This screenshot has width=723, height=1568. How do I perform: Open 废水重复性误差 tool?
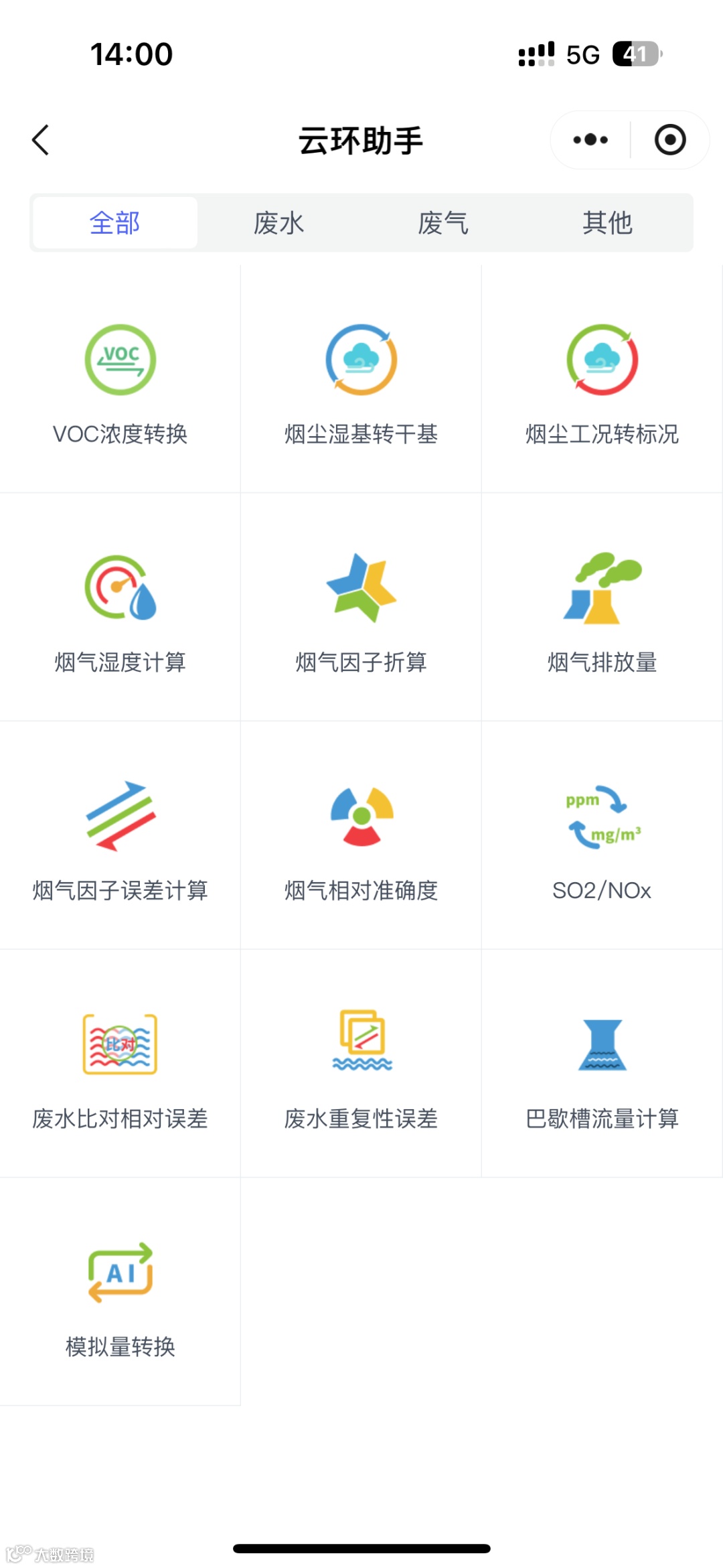click(x=361, y=1064)
